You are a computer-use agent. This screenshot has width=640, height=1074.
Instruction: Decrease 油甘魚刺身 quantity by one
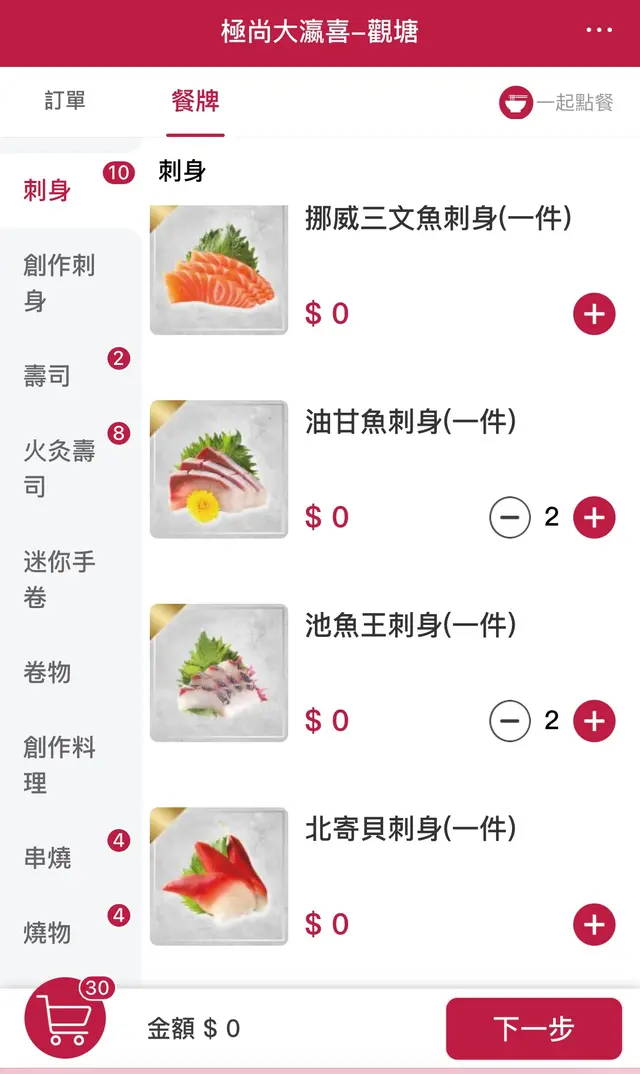tap(510, 517)
